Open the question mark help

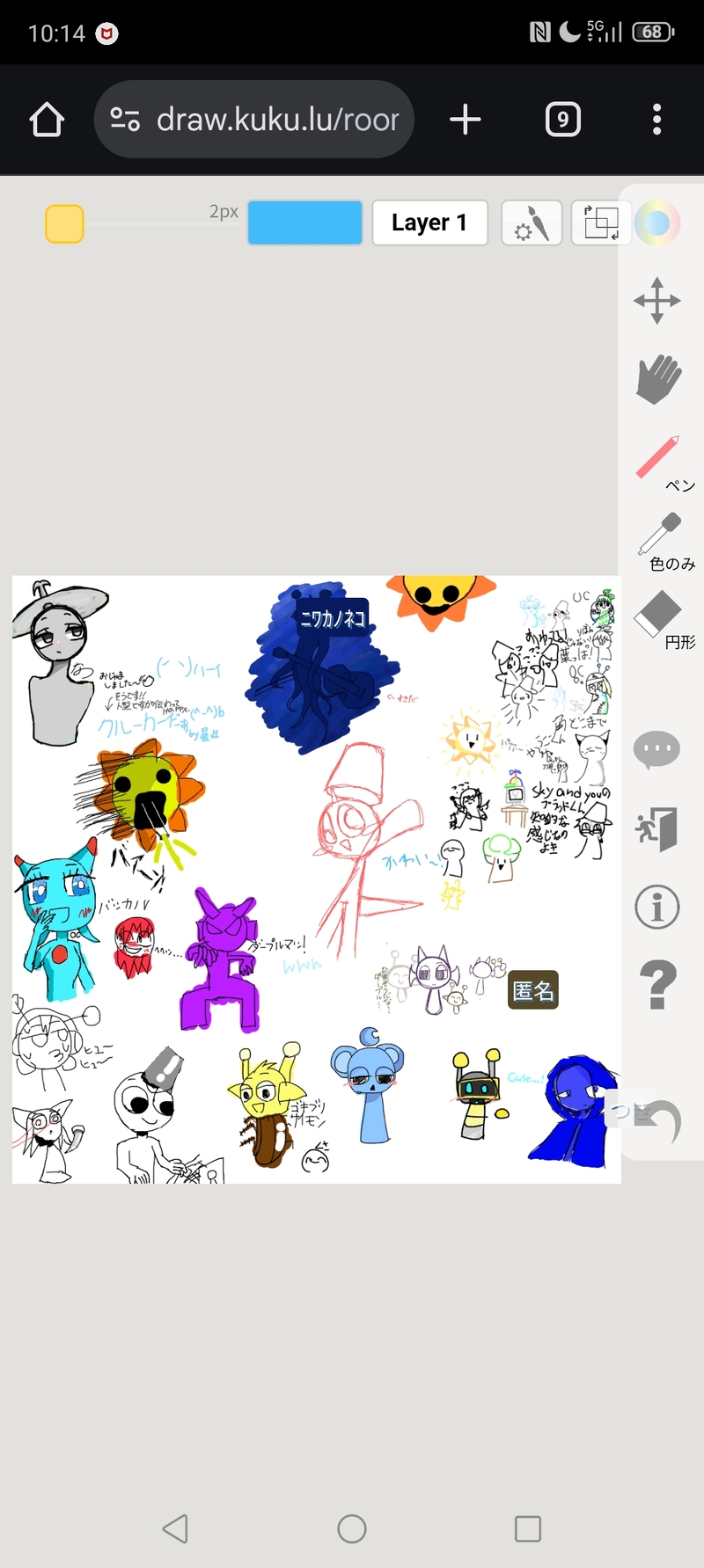point(657,985)
